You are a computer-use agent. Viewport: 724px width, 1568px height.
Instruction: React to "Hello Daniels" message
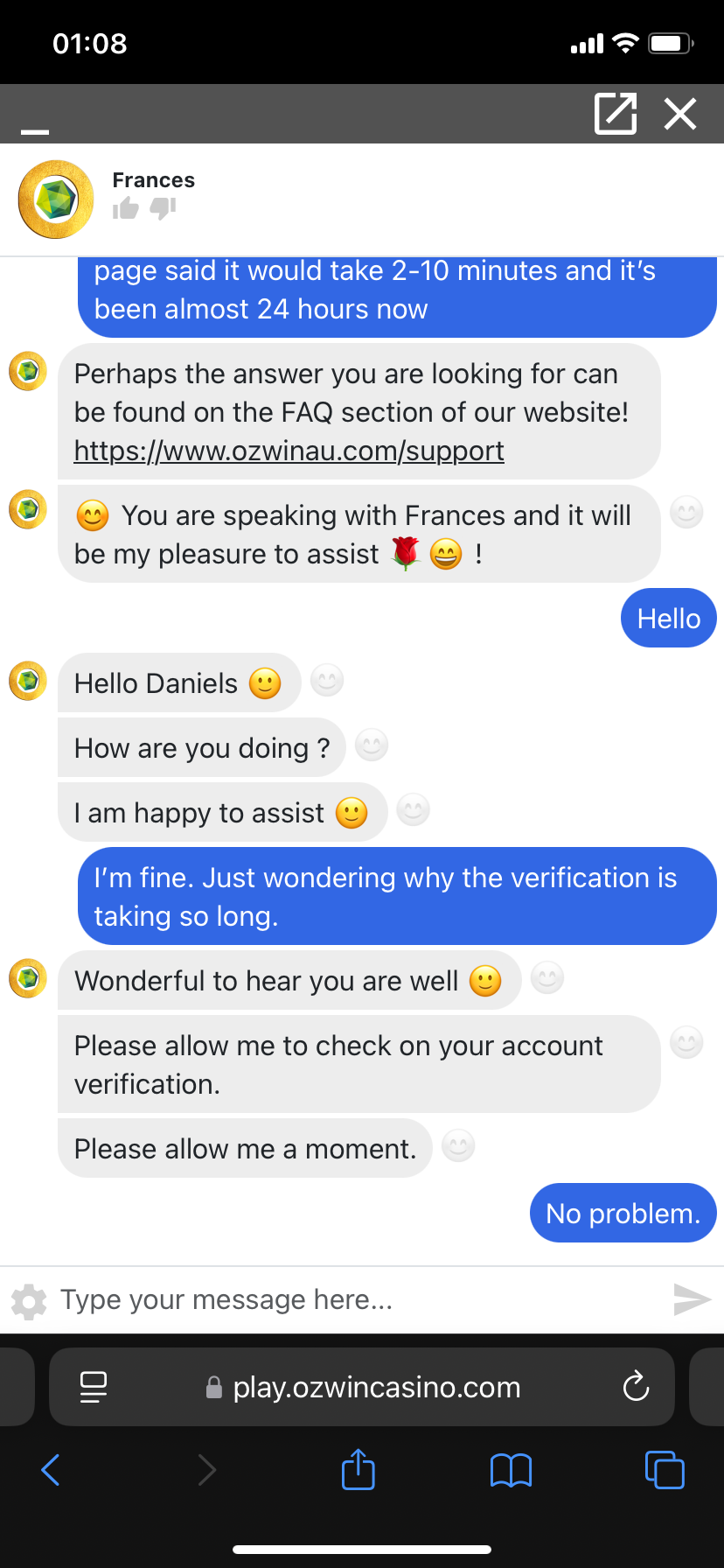pos(327,681)
